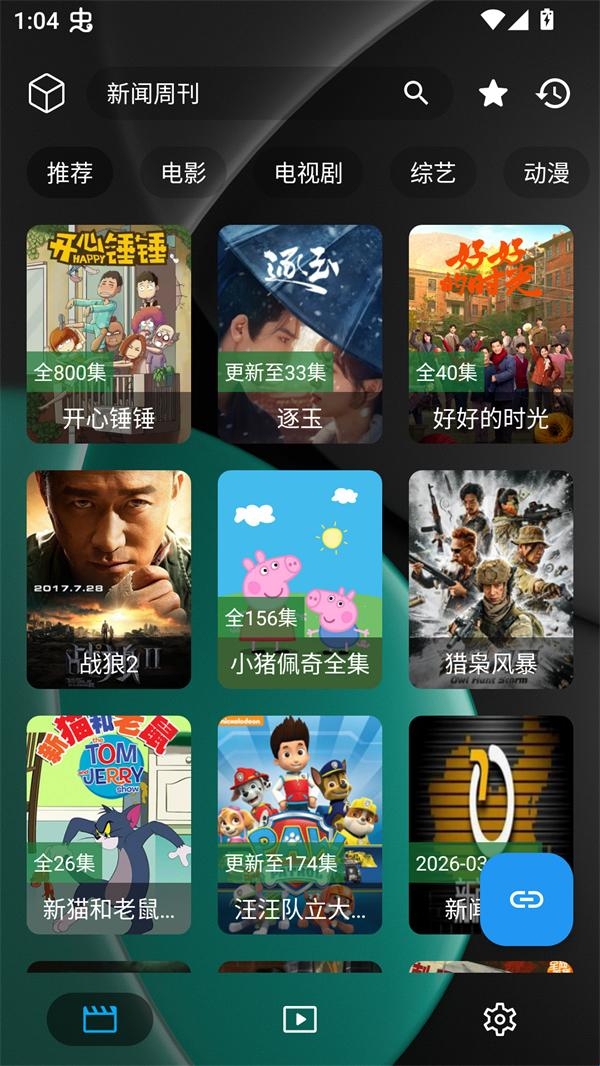Open 小猪佩奇全集 card
The height and width of the screenshot is (1066, 600).
tap(300, 579)
